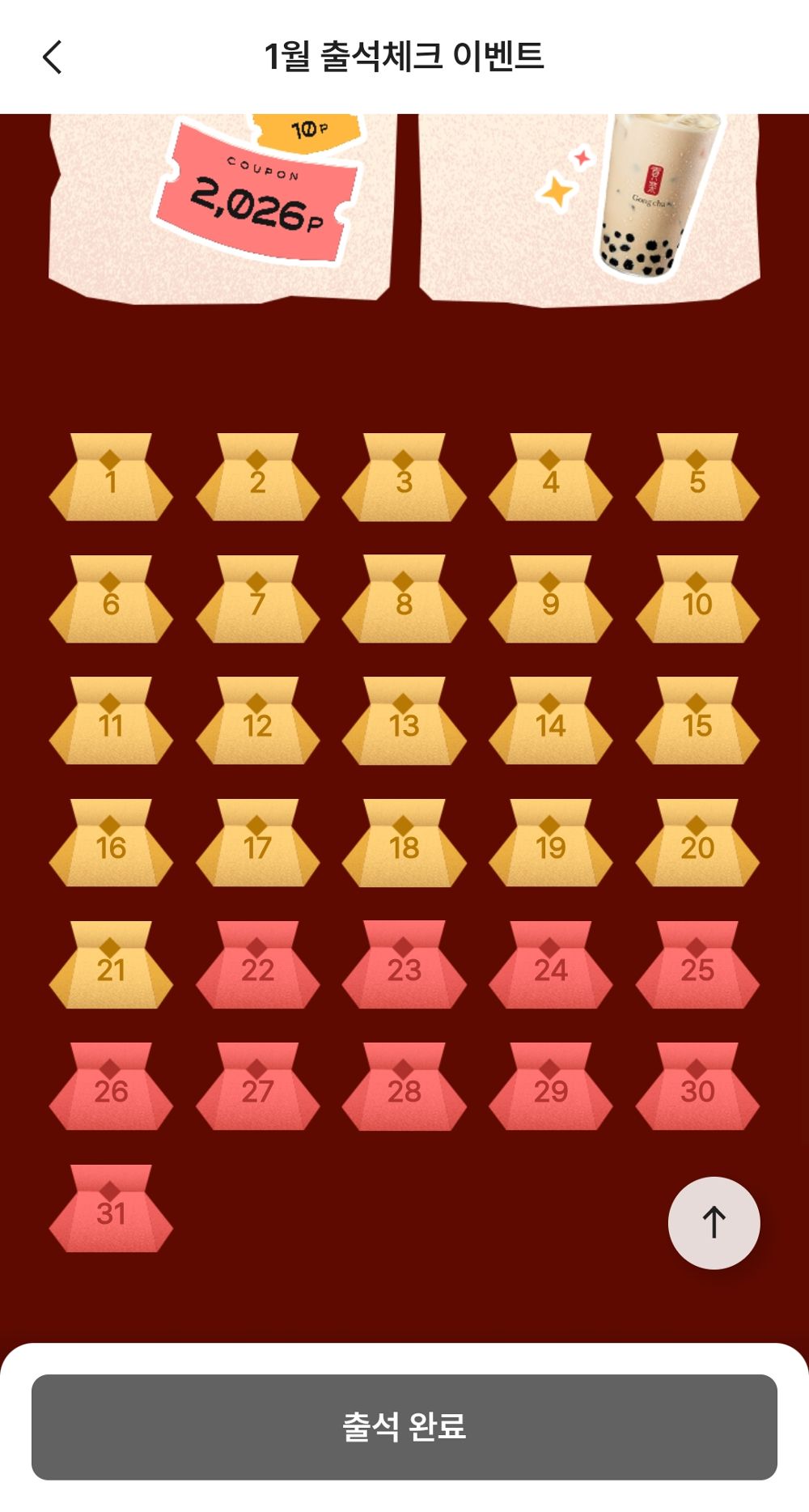
Task: Select the day 21 gold pouch
Action: (x=111, y=966)
